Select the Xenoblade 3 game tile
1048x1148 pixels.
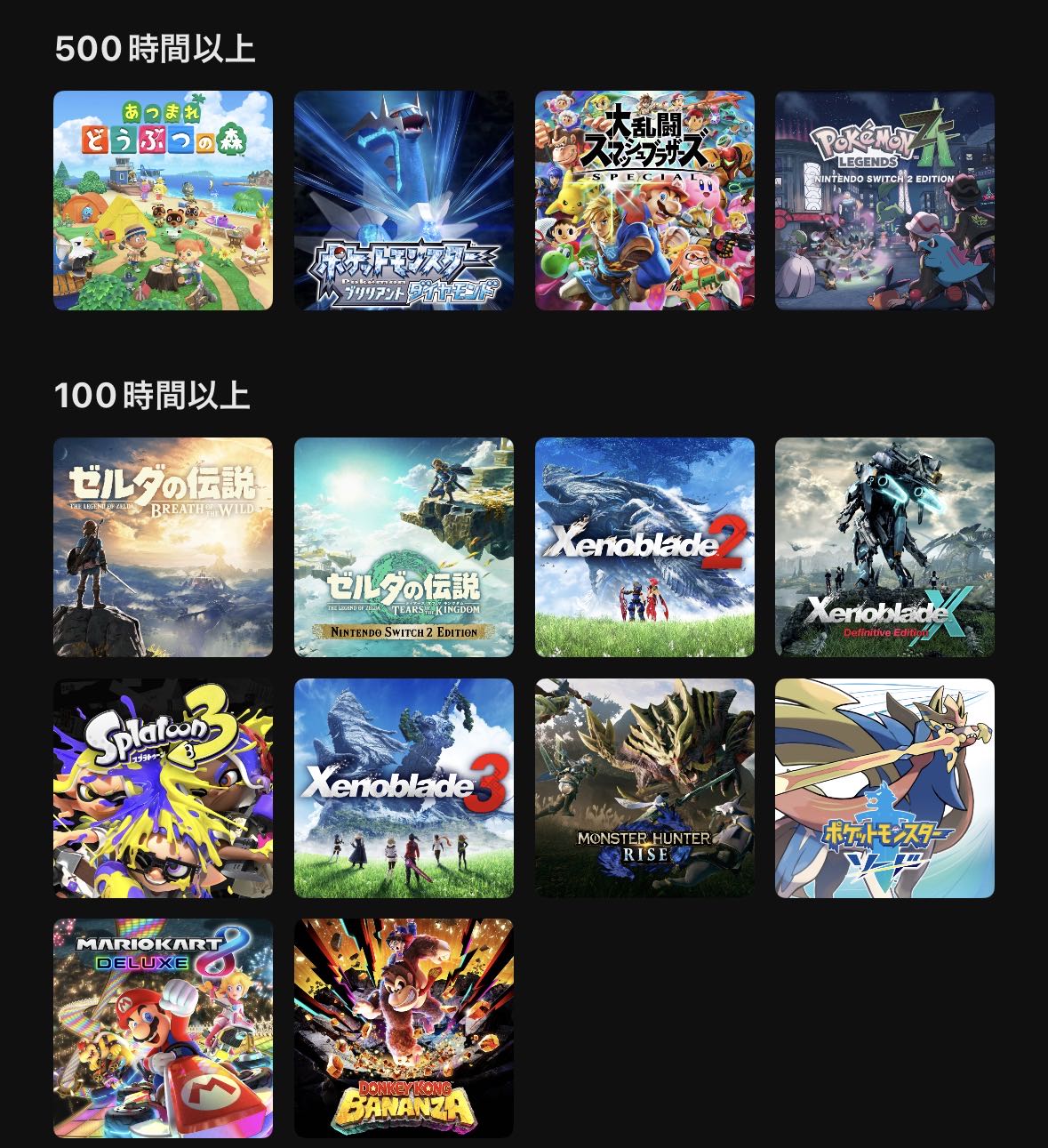point(404,788)
